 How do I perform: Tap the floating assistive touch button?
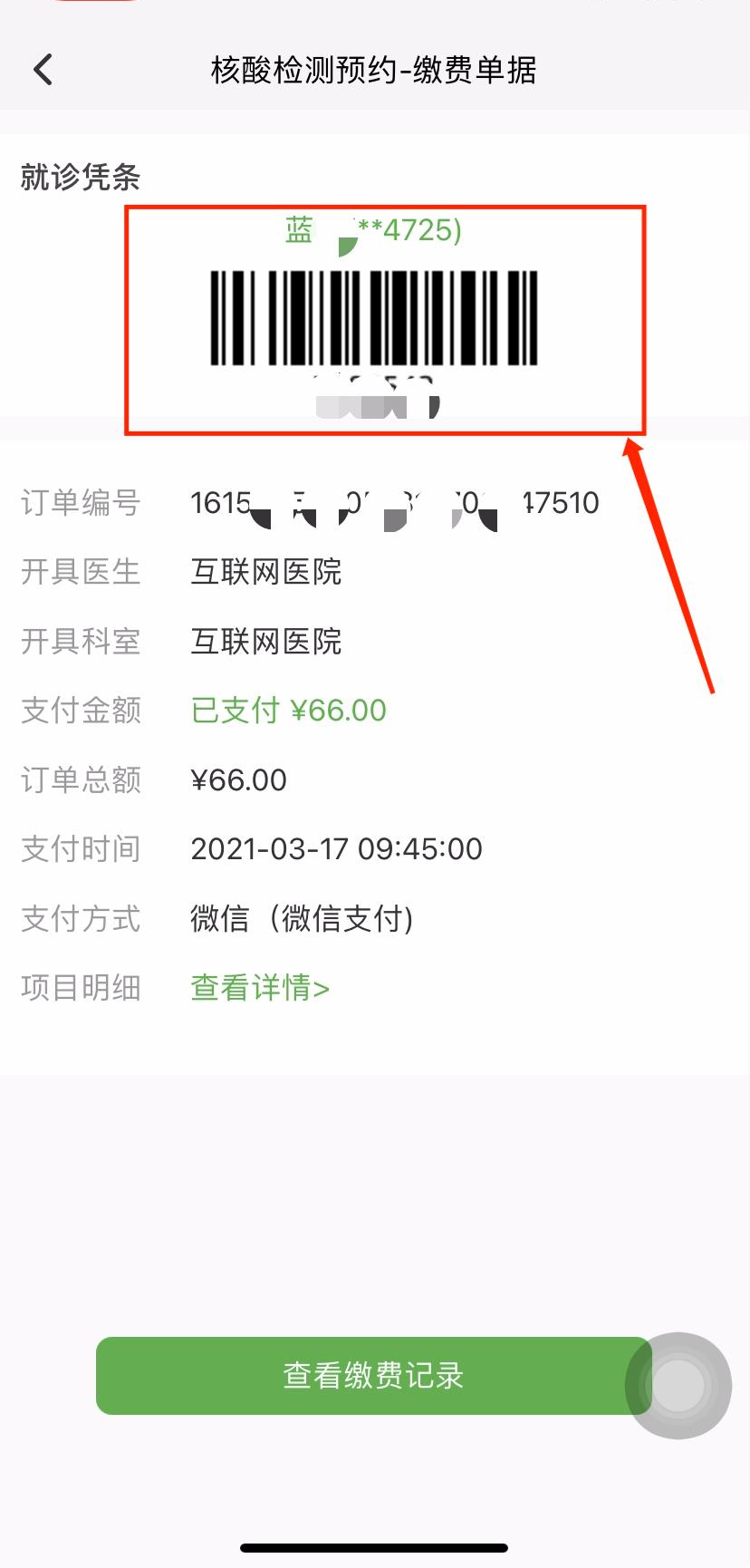[678, 1385]
